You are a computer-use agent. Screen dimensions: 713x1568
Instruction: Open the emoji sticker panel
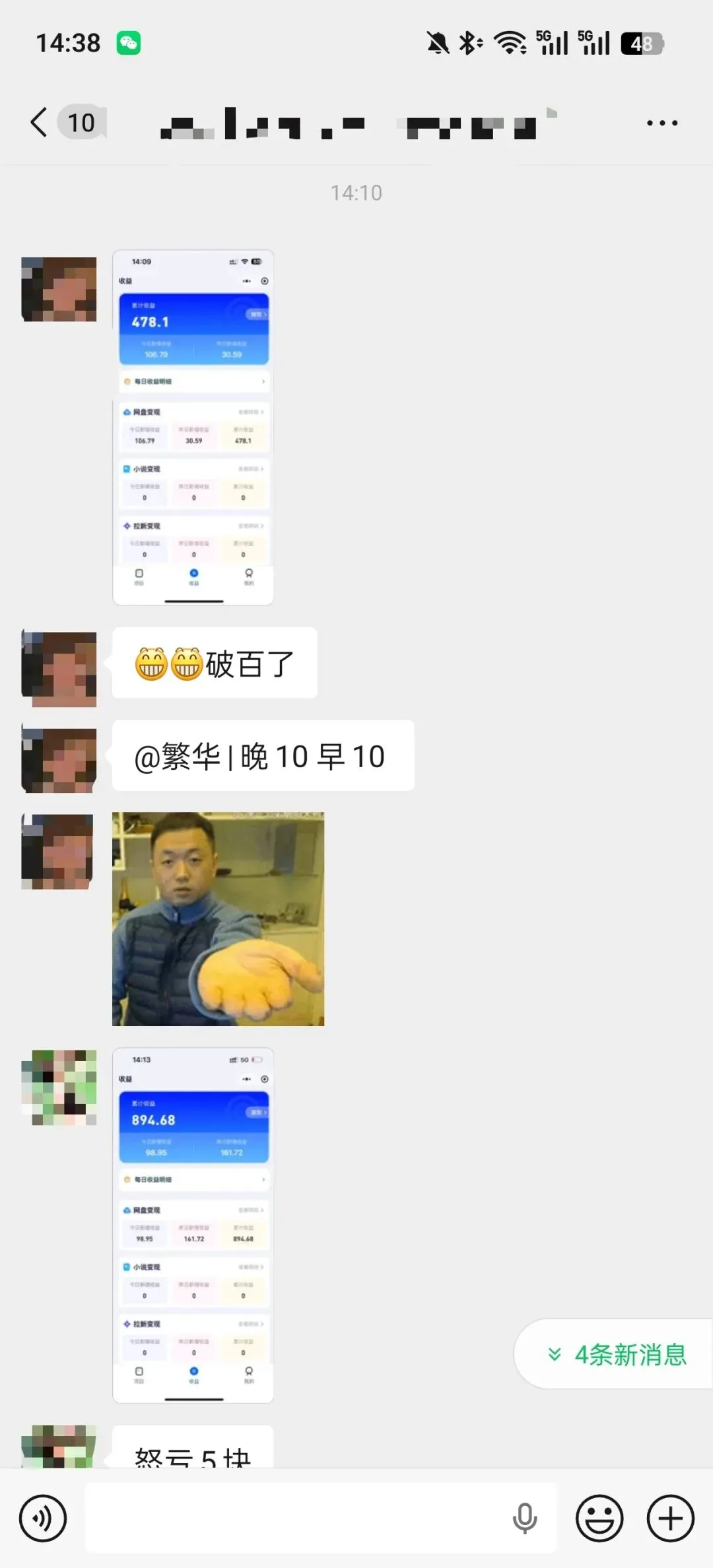click(x=599, y=1518)
